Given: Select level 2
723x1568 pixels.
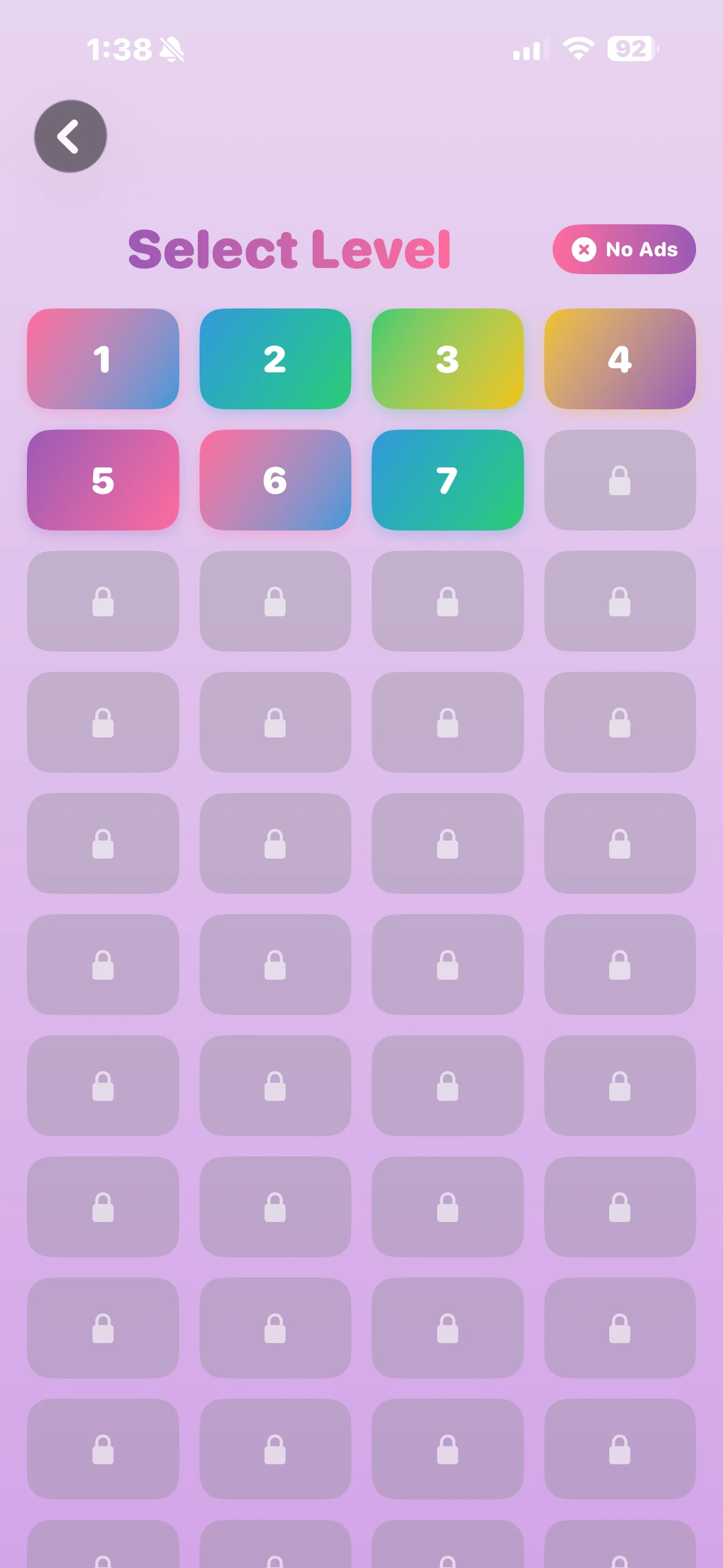Looking at the screenshot, I should pos(275,359).
